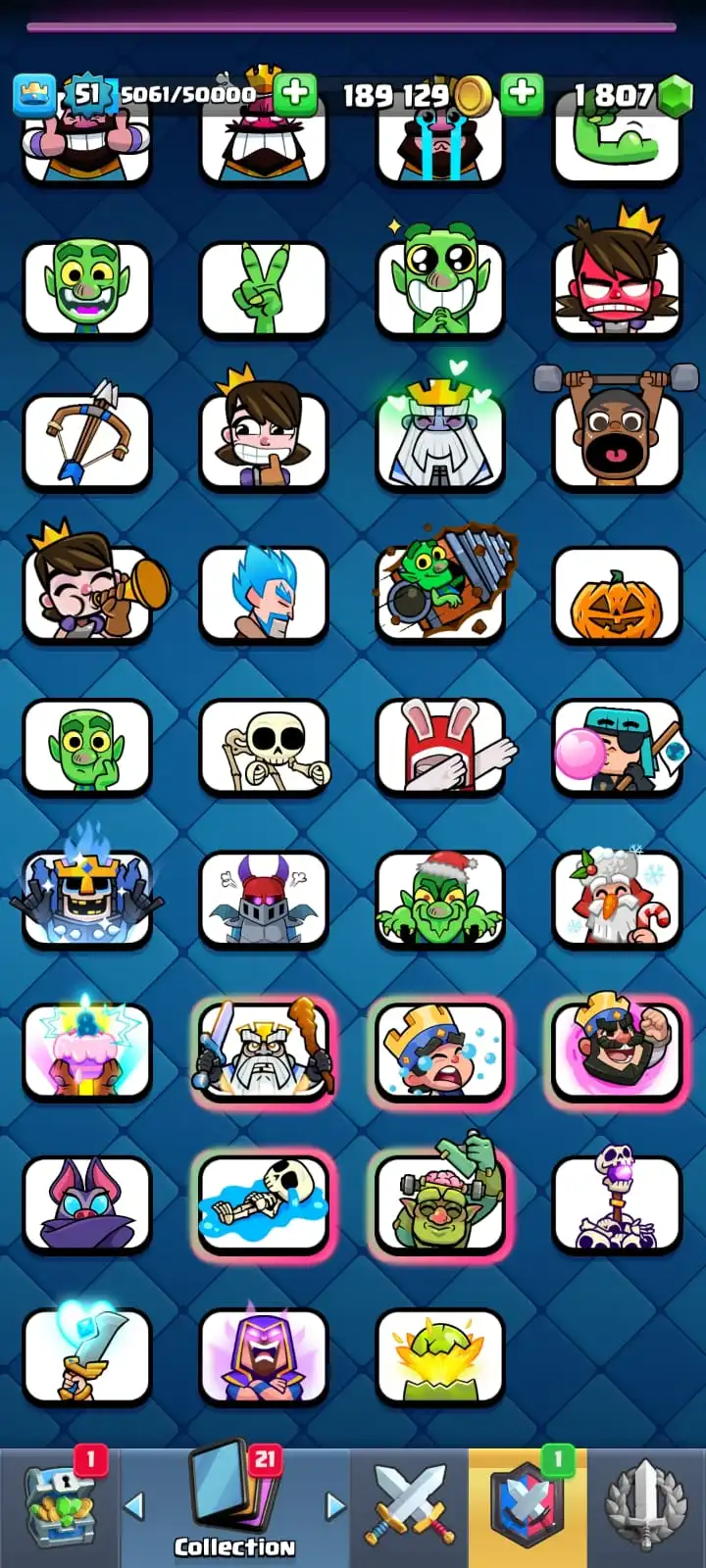Image resolution: width=706 pixels, height=1568 pixels.
Task: Open the purple bat emote
Action: 87,1204
